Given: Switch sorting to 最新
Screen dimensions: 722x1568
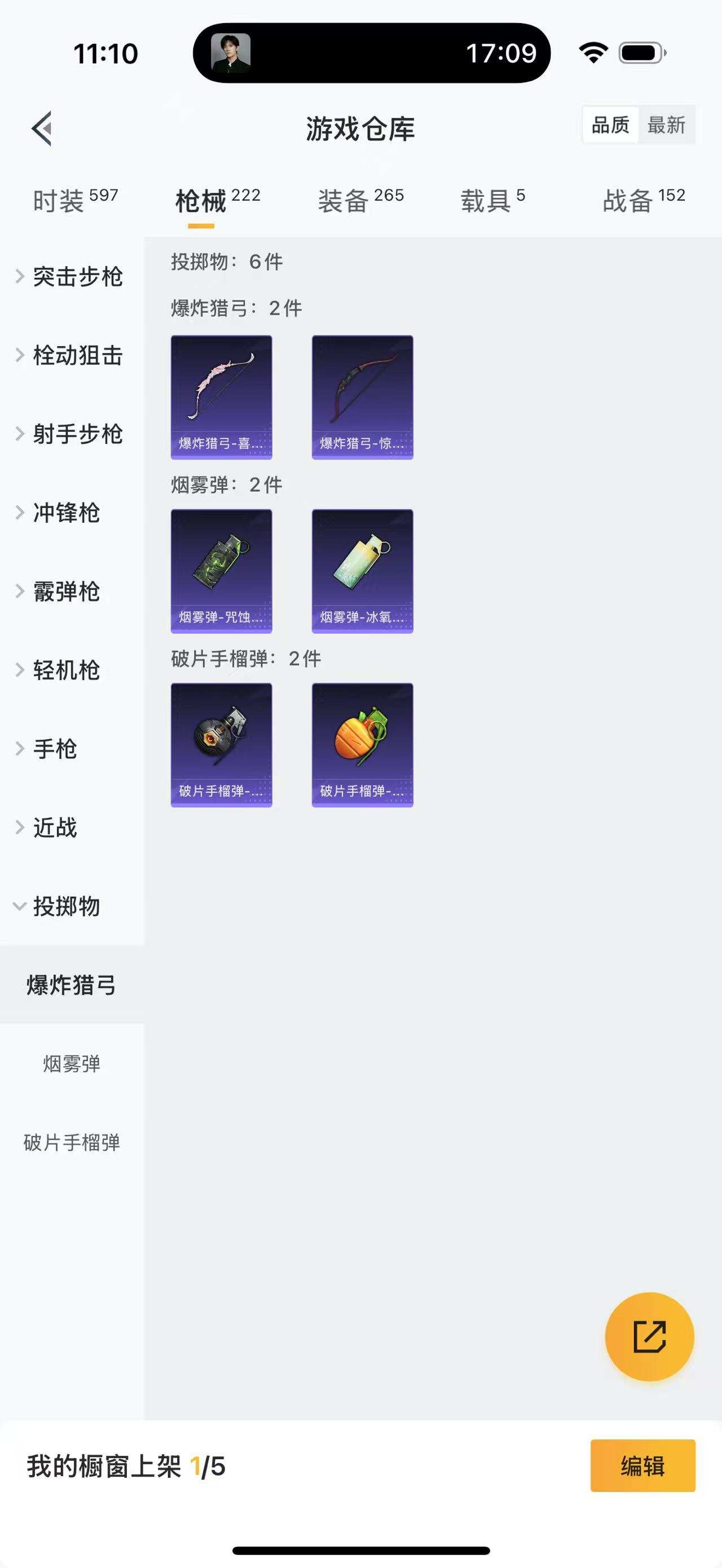Looking at the screenshot, I should [668, 125].
